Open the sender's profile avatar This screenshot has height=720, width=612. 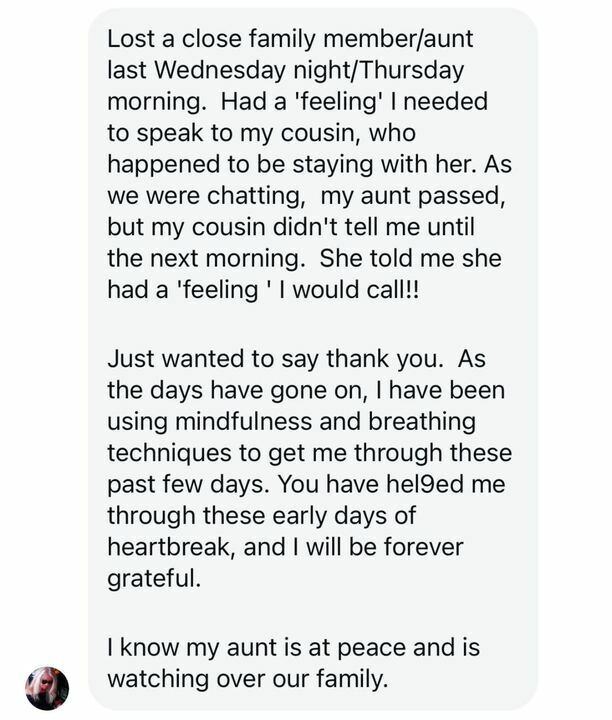(x=47, y=688)
